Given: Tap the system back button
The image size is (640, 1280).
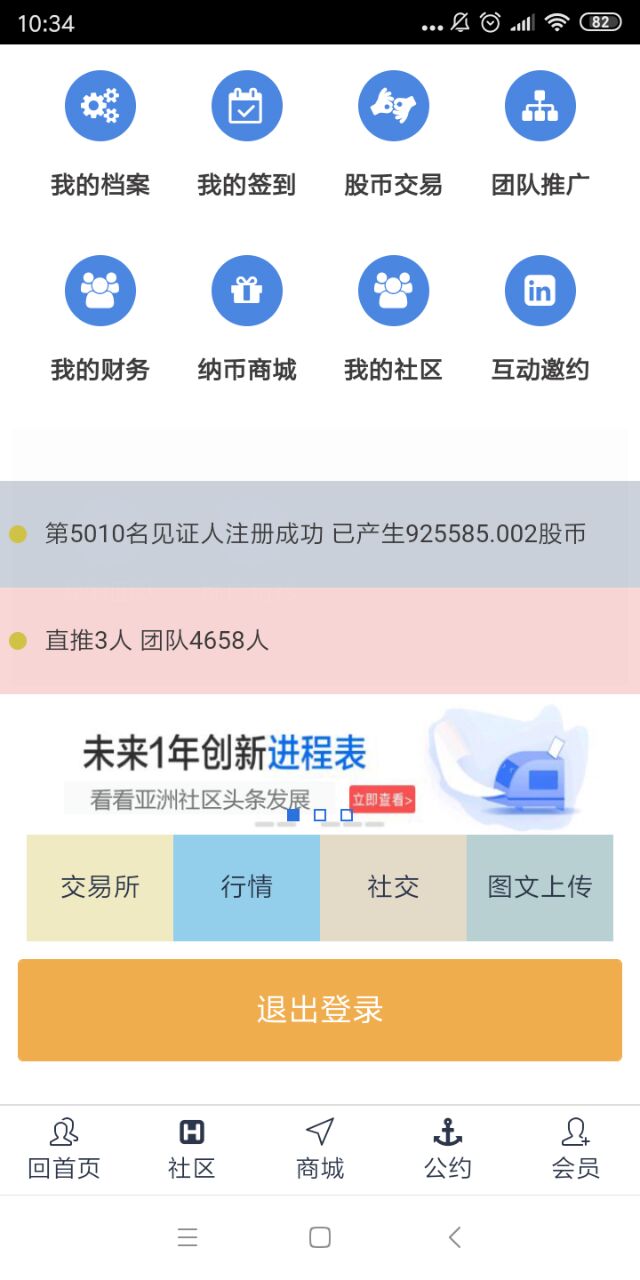Looking at the screenshot, I should [x=455, y=1237].
